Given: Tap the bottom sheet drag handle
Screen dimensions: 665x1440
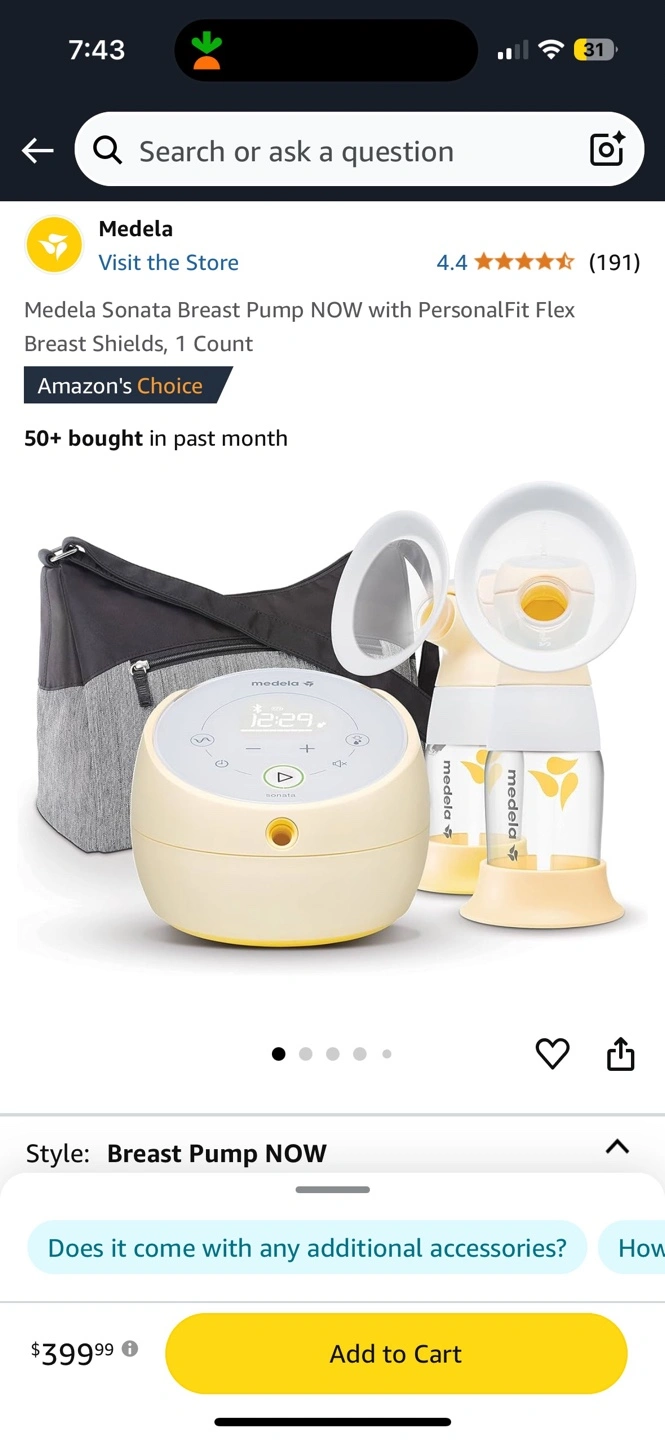Looking at the screenshot, I should (333, 1190).
